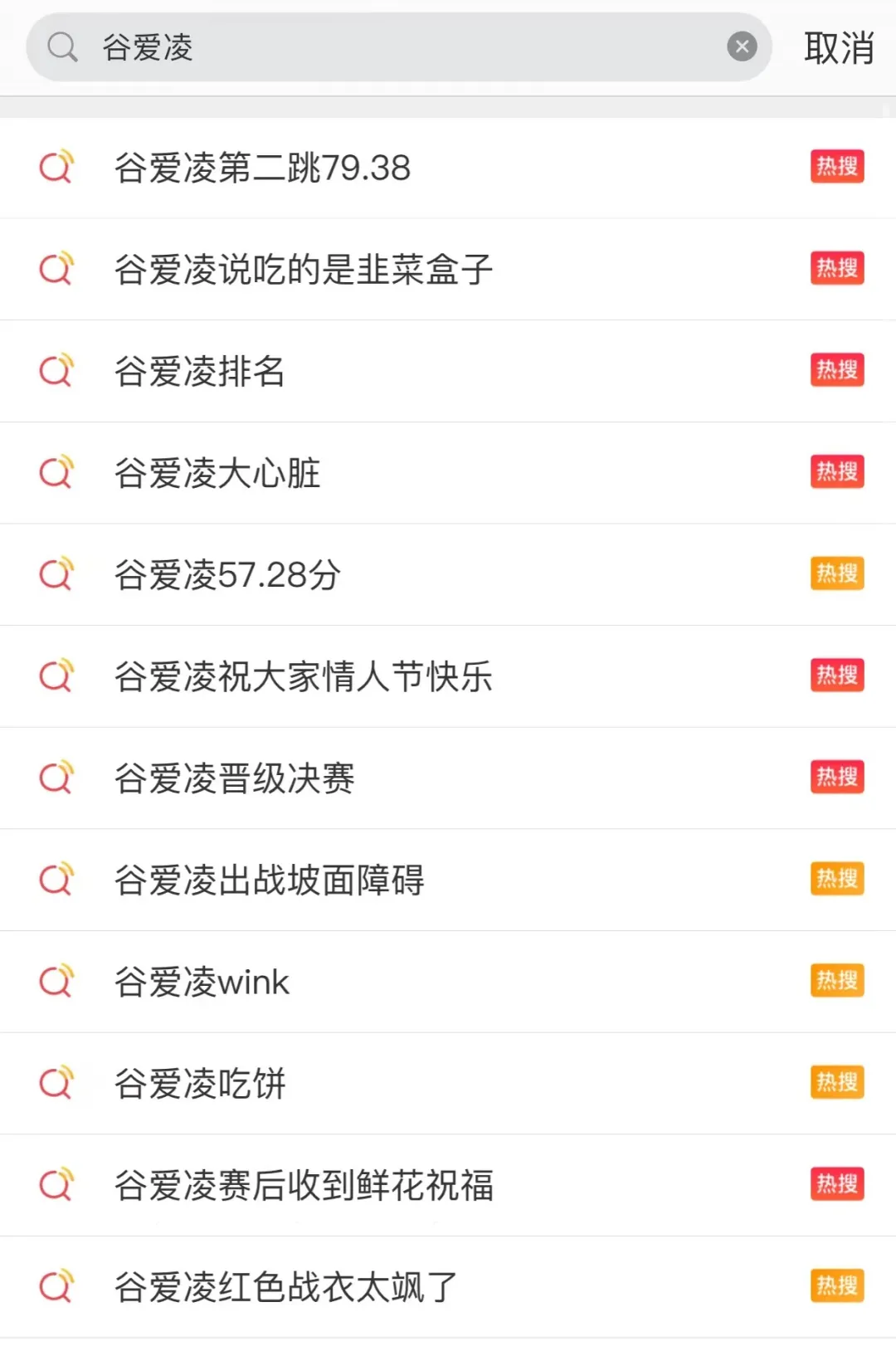This screenshot has width=896, height=1346.
Task: Click the search input showing 谷爱凌
Action: [x=332, y=46]
